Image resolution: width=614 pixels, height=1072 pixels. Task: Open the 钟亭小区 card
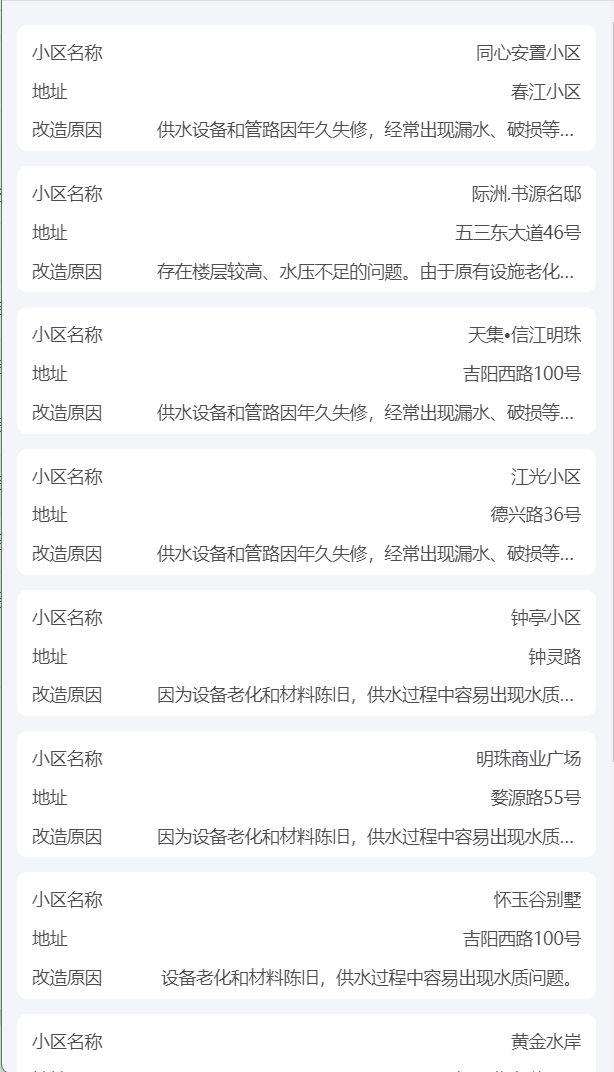(306, 653)
